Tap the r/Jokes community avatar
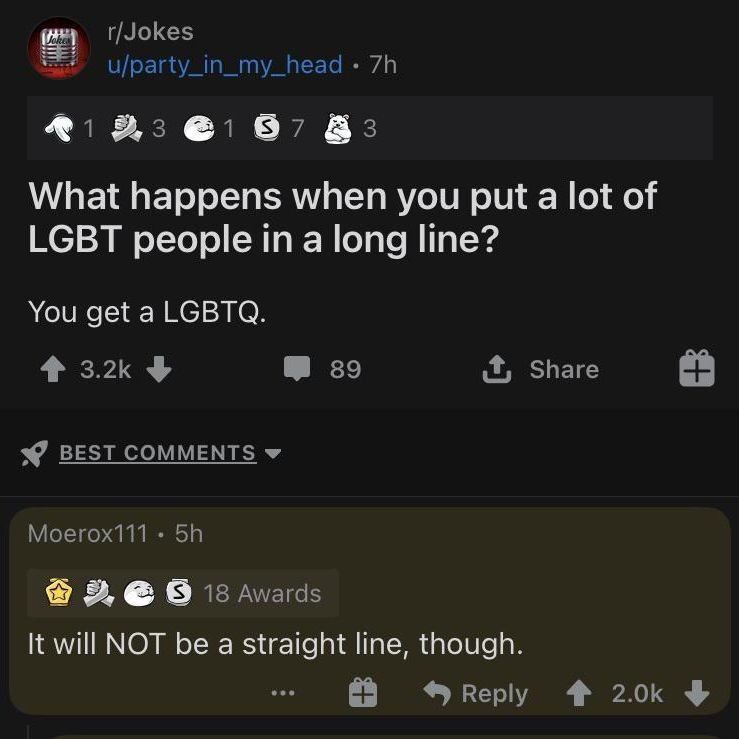Screen dimensions: 739x739 (58, 47)
